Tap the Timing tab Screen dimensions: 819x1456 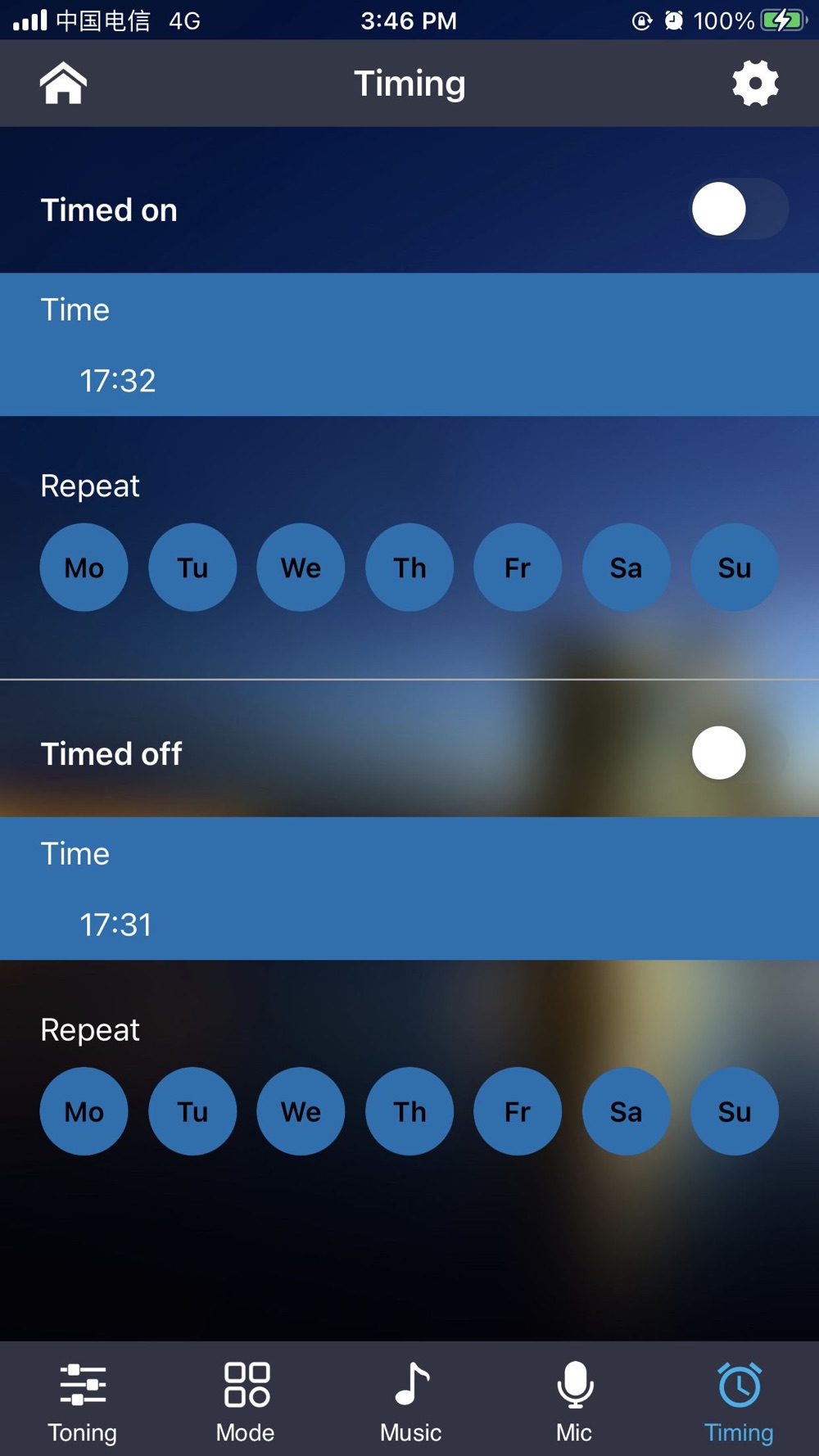click(x=739, y=1402)
